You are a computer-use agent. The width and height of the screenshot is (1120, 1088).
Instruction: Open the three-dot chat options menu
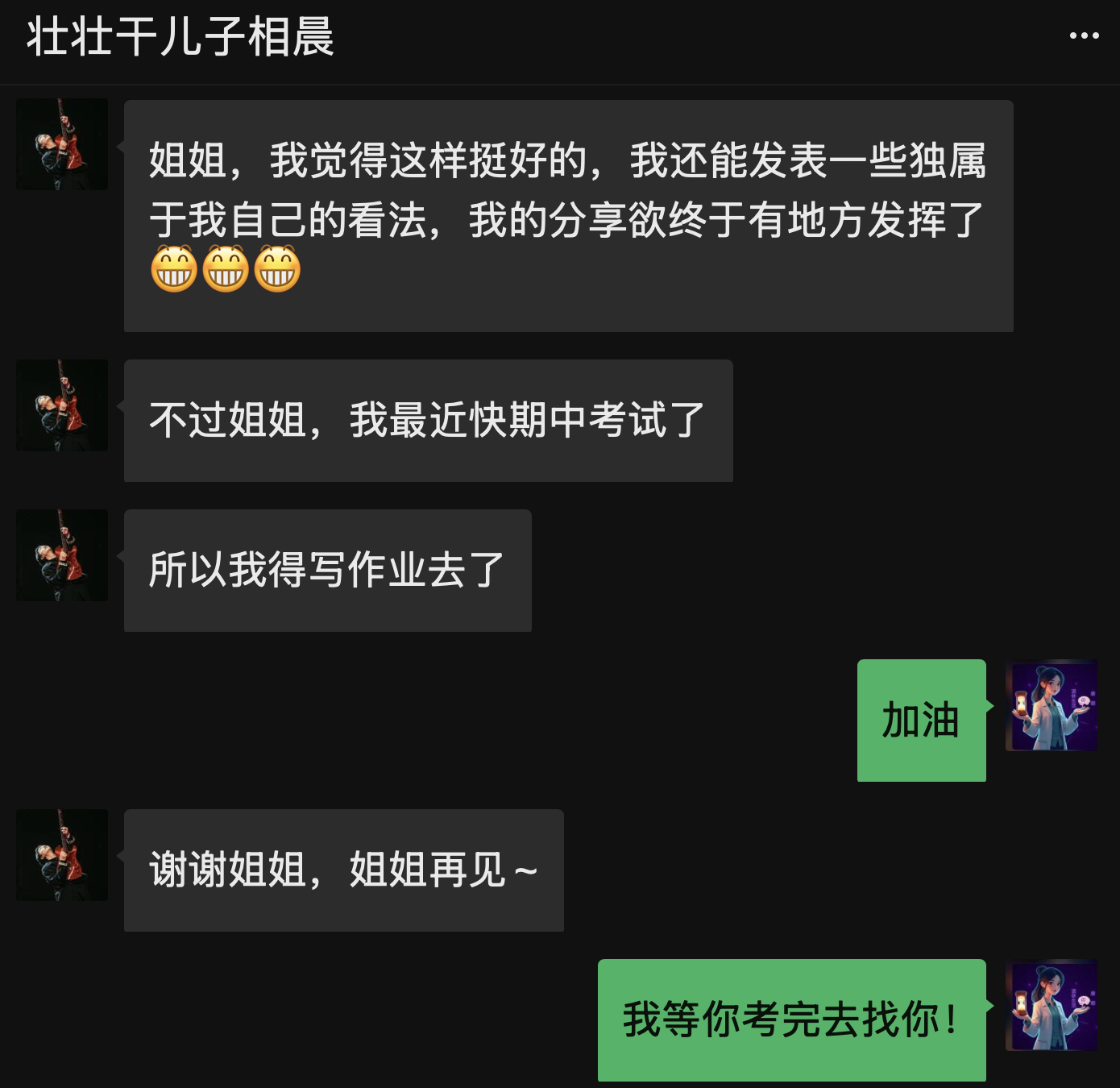click(1084, 35)
